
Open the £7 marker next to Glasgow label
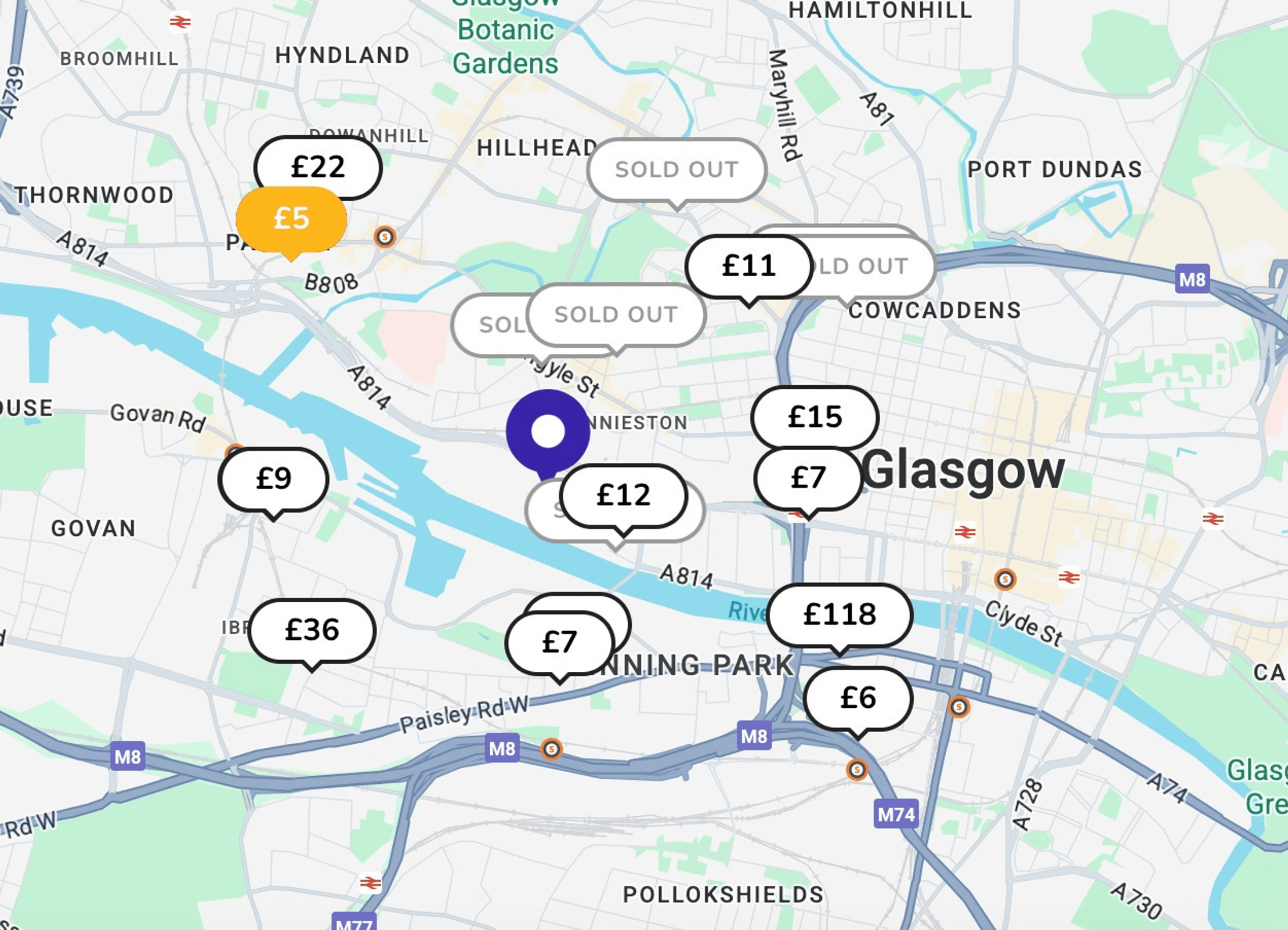tap(808, 477)
